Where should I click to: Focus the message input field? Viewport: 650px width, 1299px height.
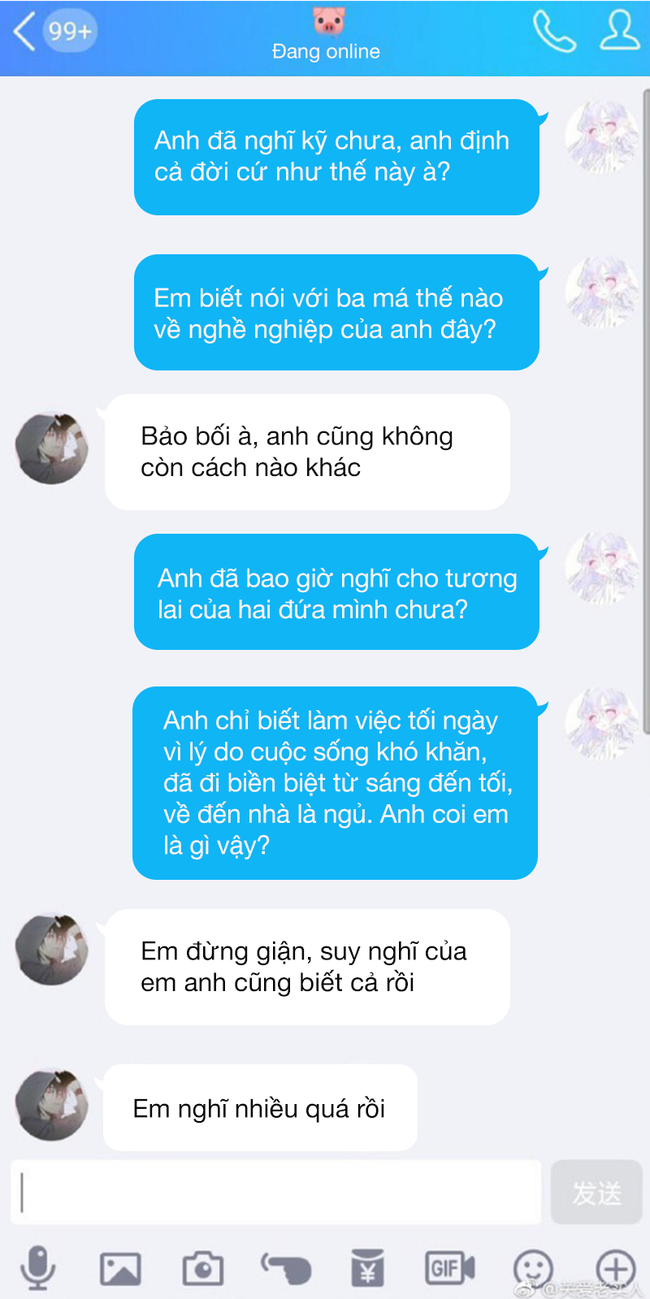tap(276, 1192)
